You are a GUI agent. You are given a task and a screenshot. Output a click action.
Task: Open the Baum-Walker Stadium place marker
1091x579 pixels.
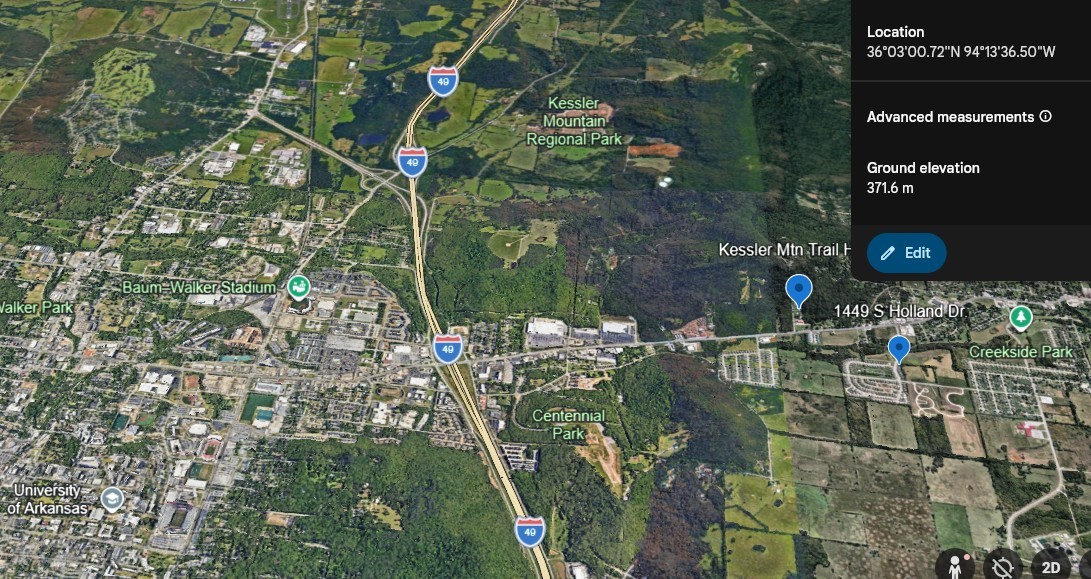(x=297, y=287)
